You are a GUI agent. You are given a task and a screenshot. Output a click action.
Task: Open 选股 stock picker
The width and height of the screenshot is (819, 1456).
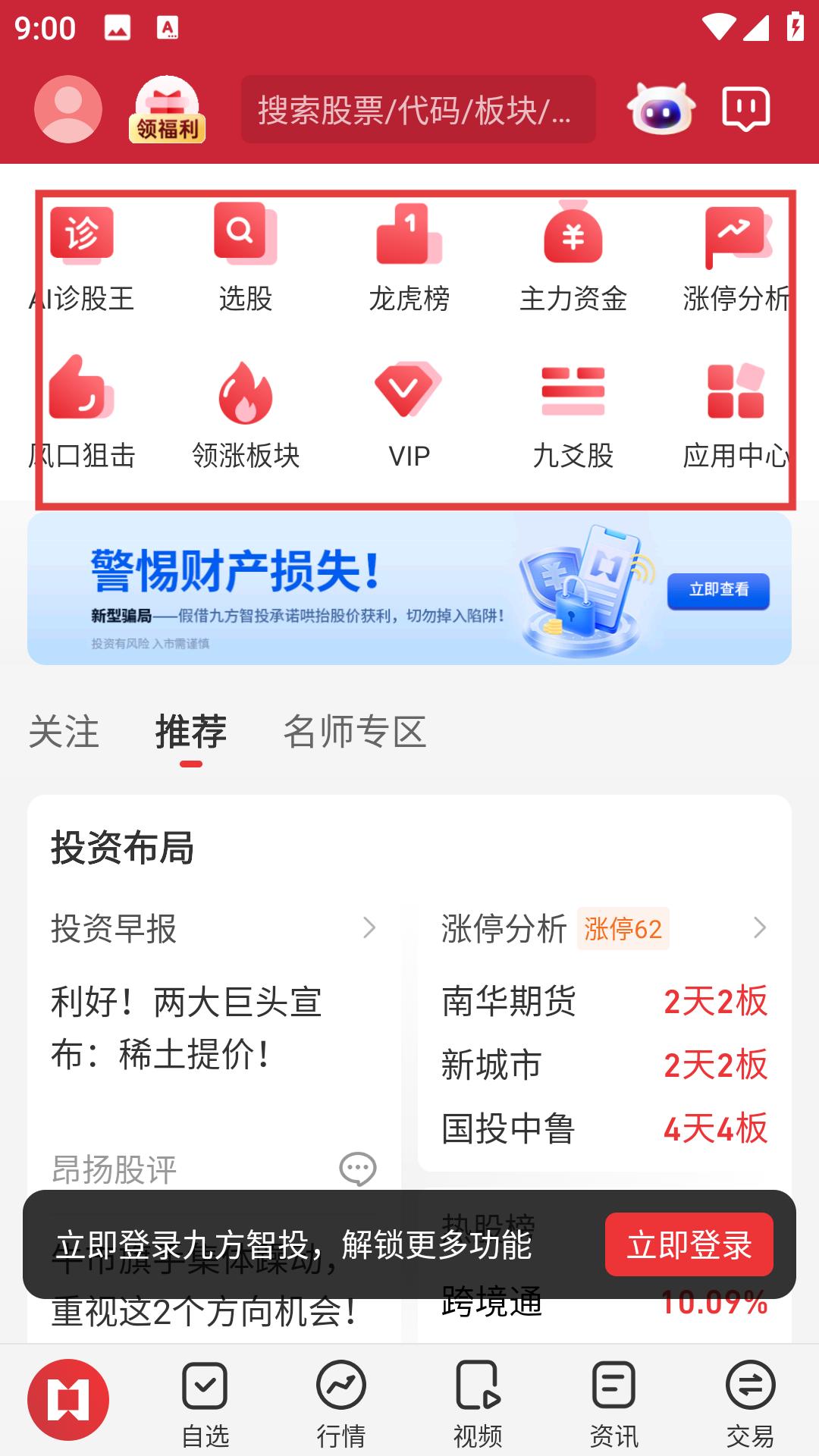click(245, 259)
